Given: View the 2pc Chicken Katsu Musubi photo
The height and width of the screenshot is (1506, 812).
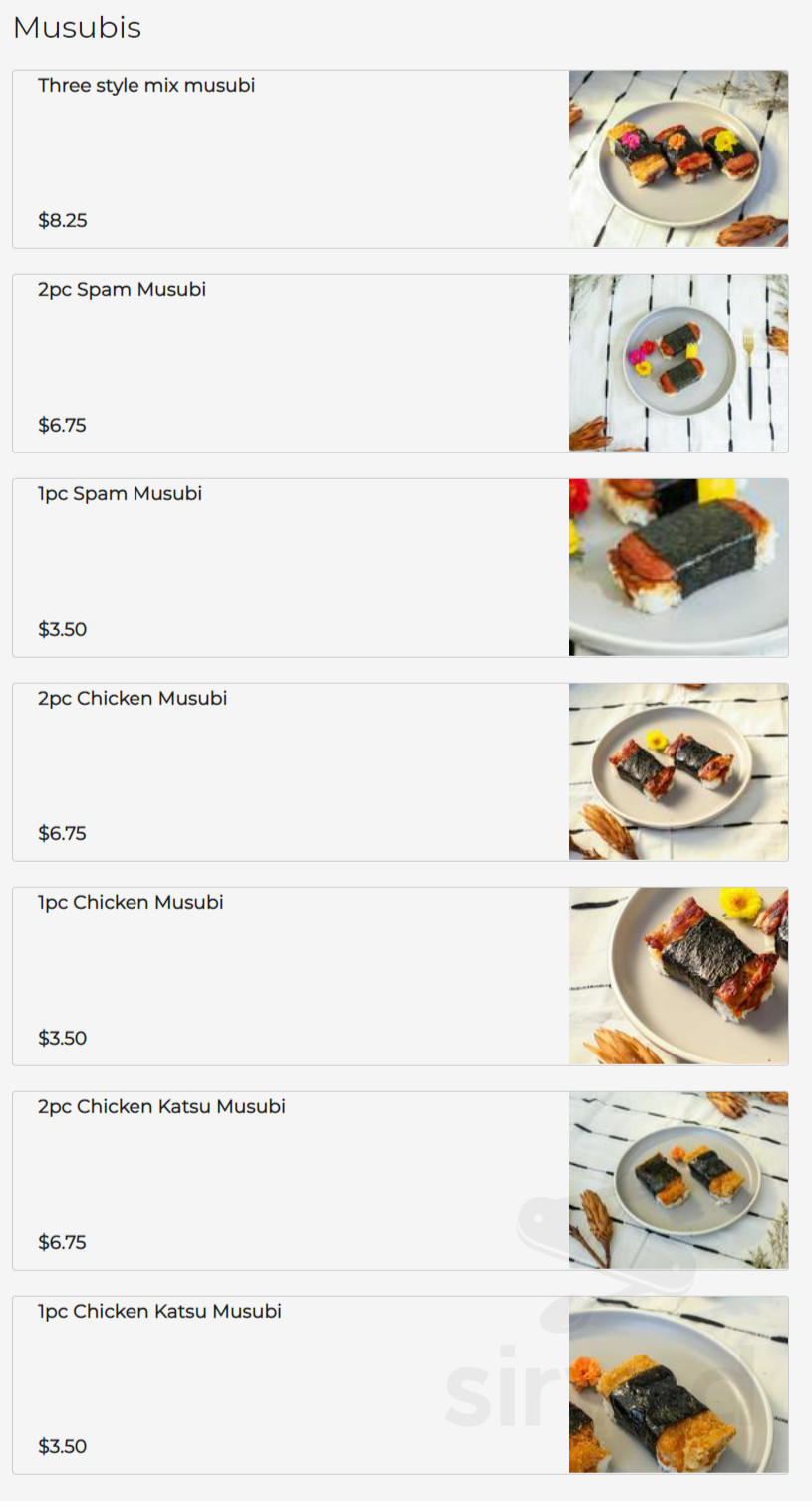Looking at the screenshot, I should pyautogui.click(x=677, y=1180).
